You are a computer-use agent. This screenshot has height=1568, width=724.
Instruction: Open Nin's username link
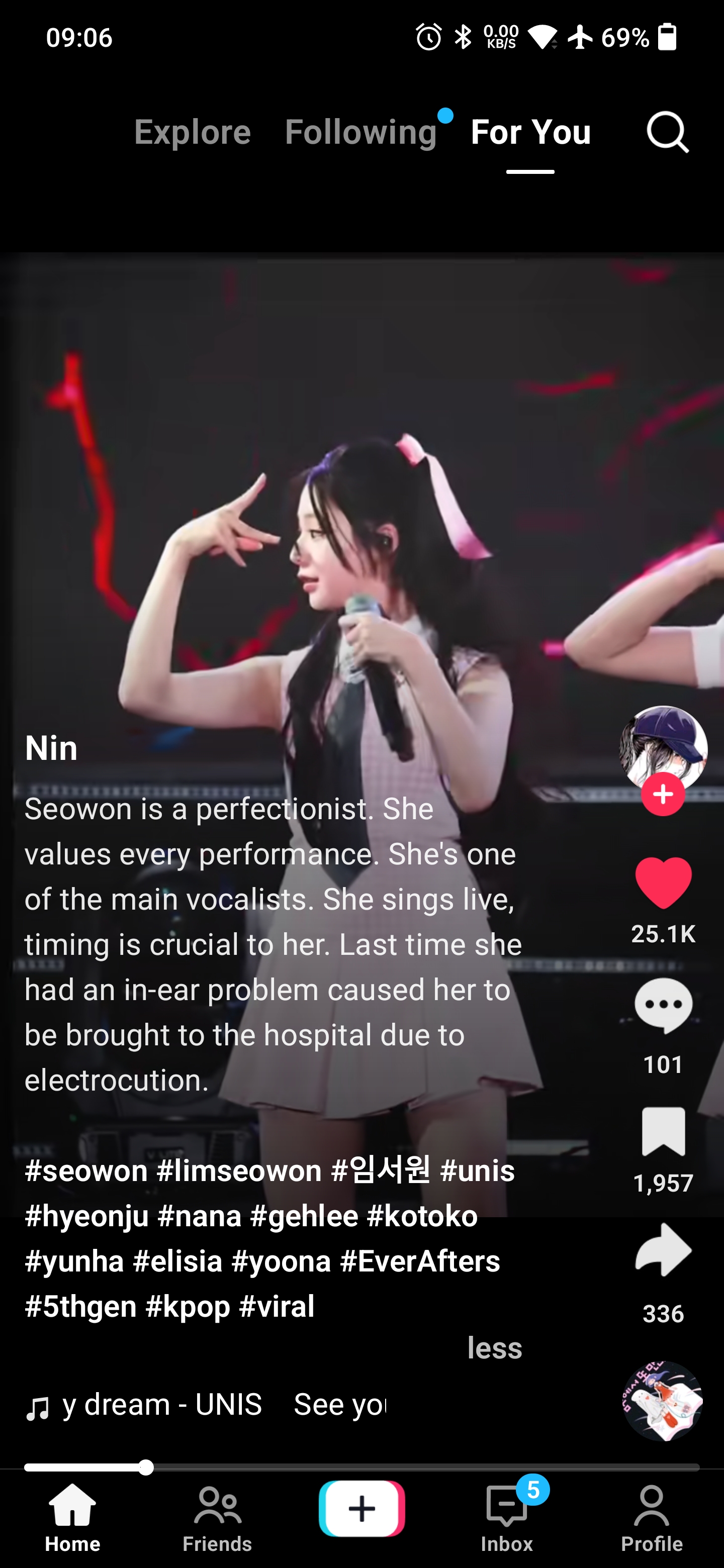(x=51, y=748)
